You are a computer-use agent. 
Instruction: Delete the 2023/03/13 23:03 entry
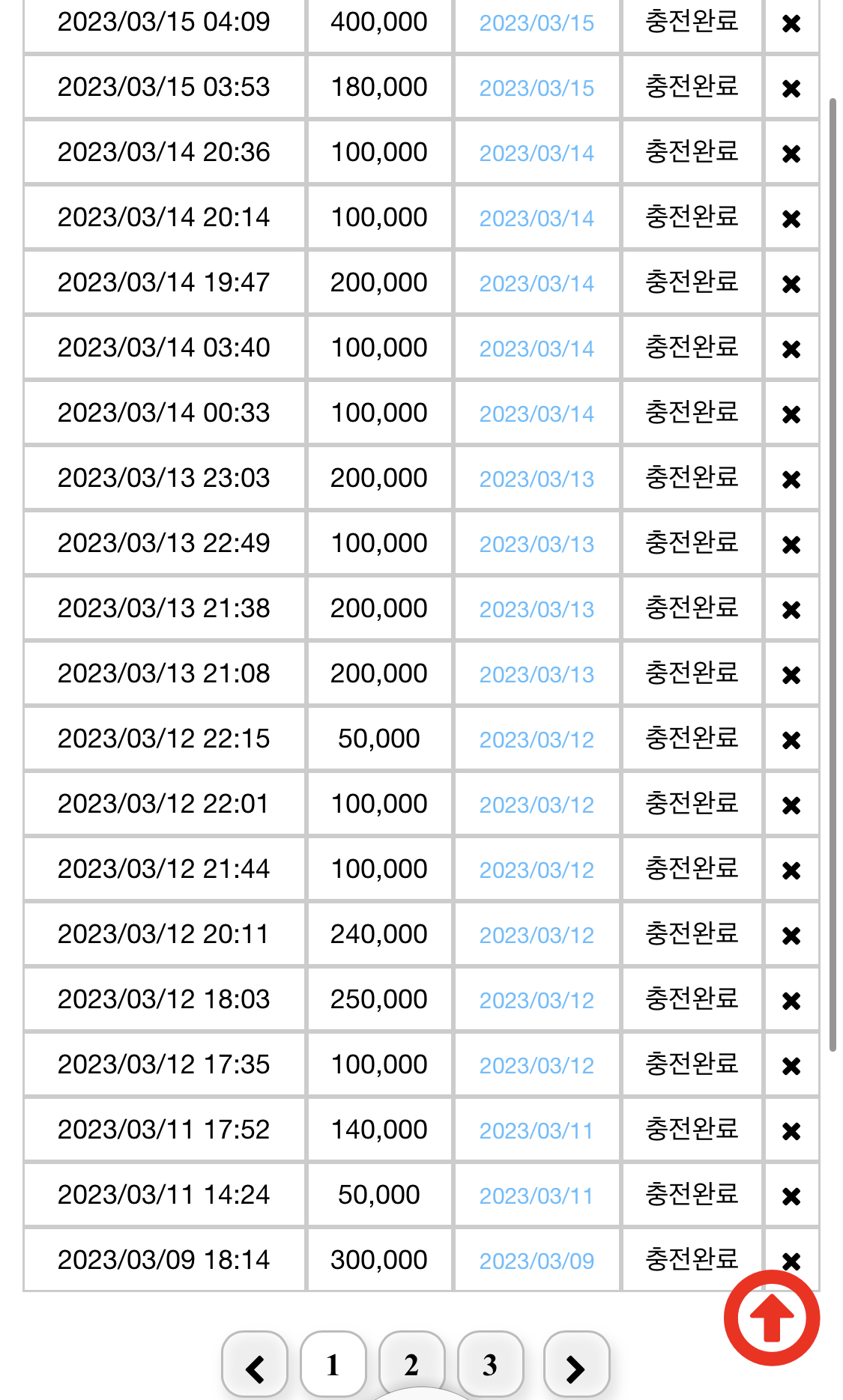pos(791,480)
